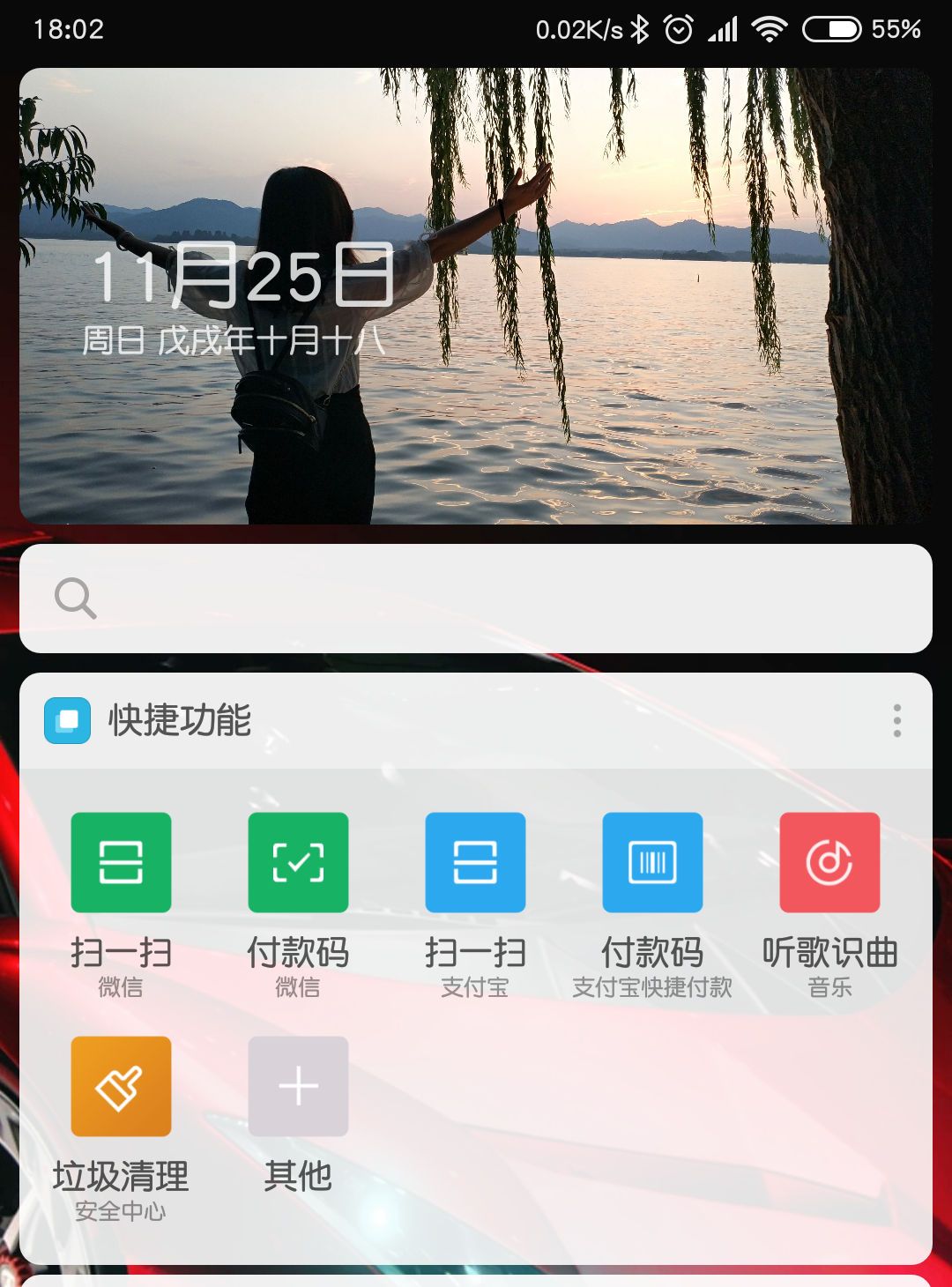Open Alipay 付款码 quick payment
Image resolution: width=952 pixels, height=1287 pixels.
pyautogui.click(x=652, y=863)
